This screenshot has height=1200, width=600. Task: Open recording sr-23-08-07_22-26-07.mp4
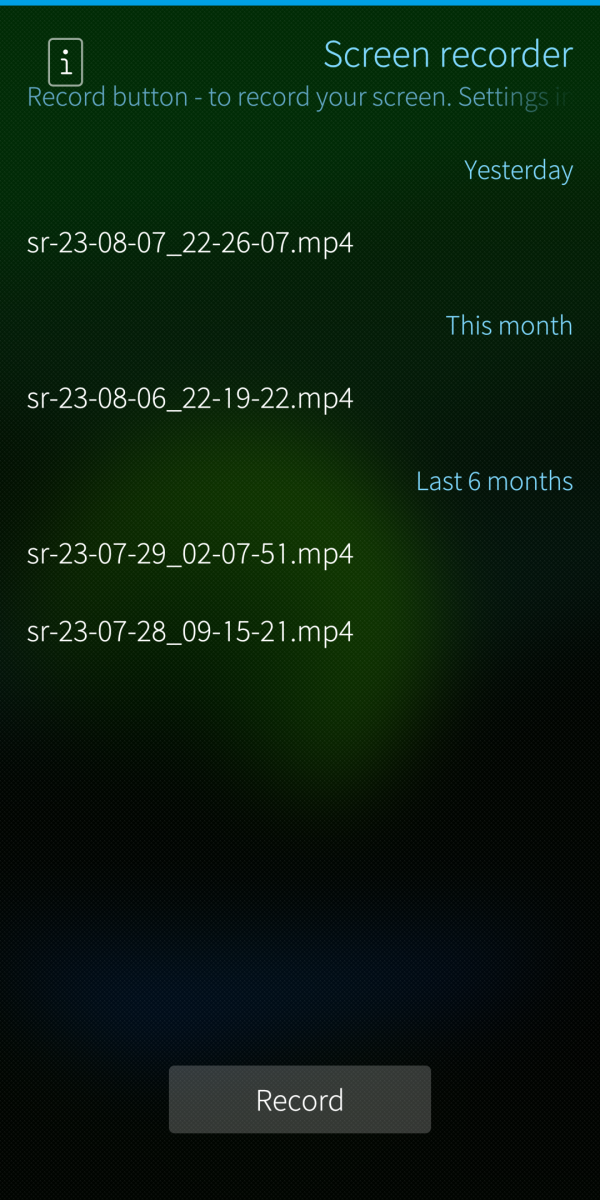click(x=190, y=243)
